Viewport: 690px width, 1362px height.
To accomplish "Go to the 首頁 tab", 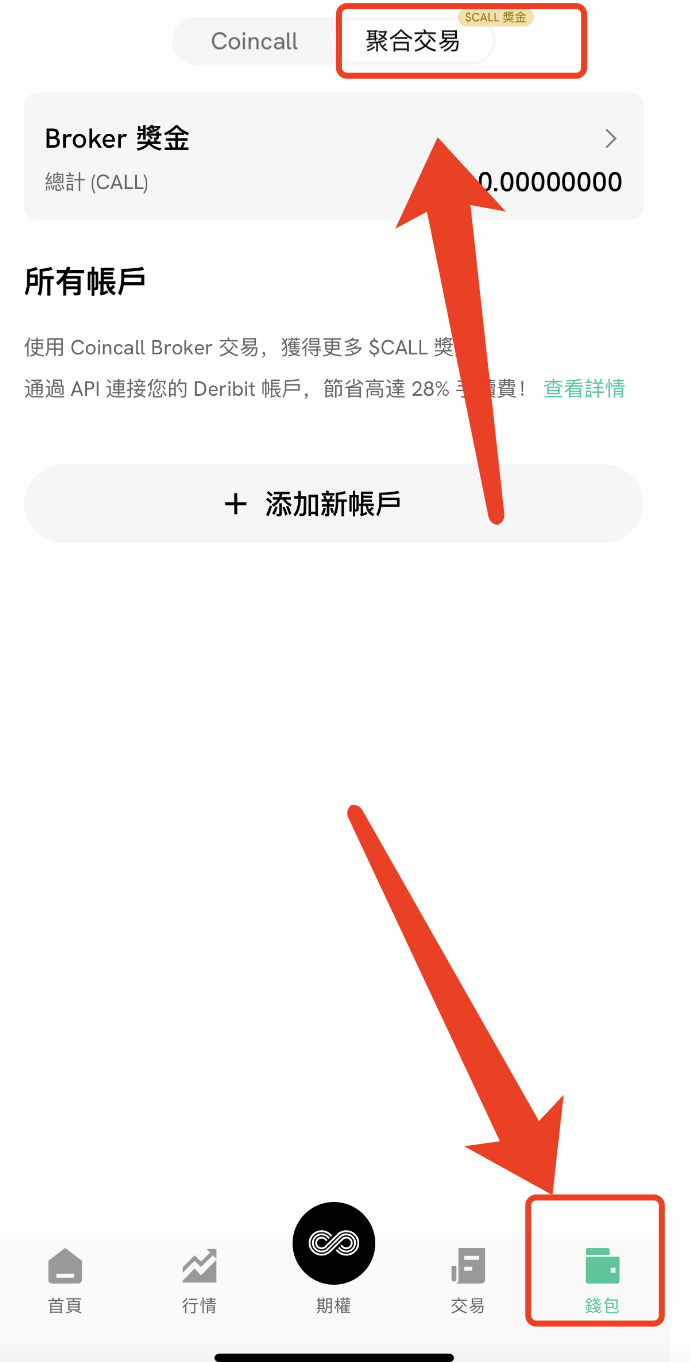I will (x=65, y=1280).
